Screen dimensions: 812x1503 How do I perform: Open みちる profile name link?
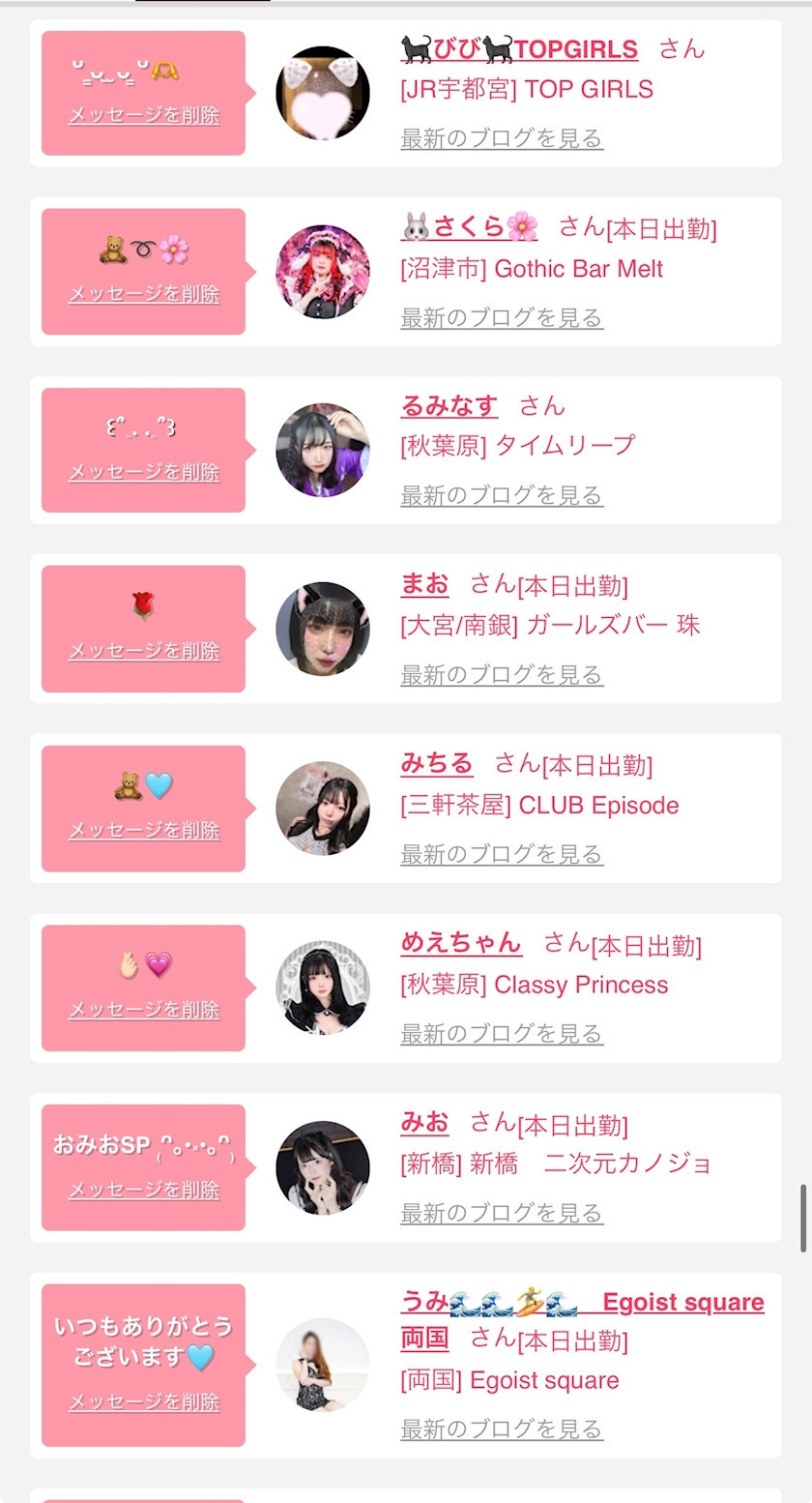[437, 764]
